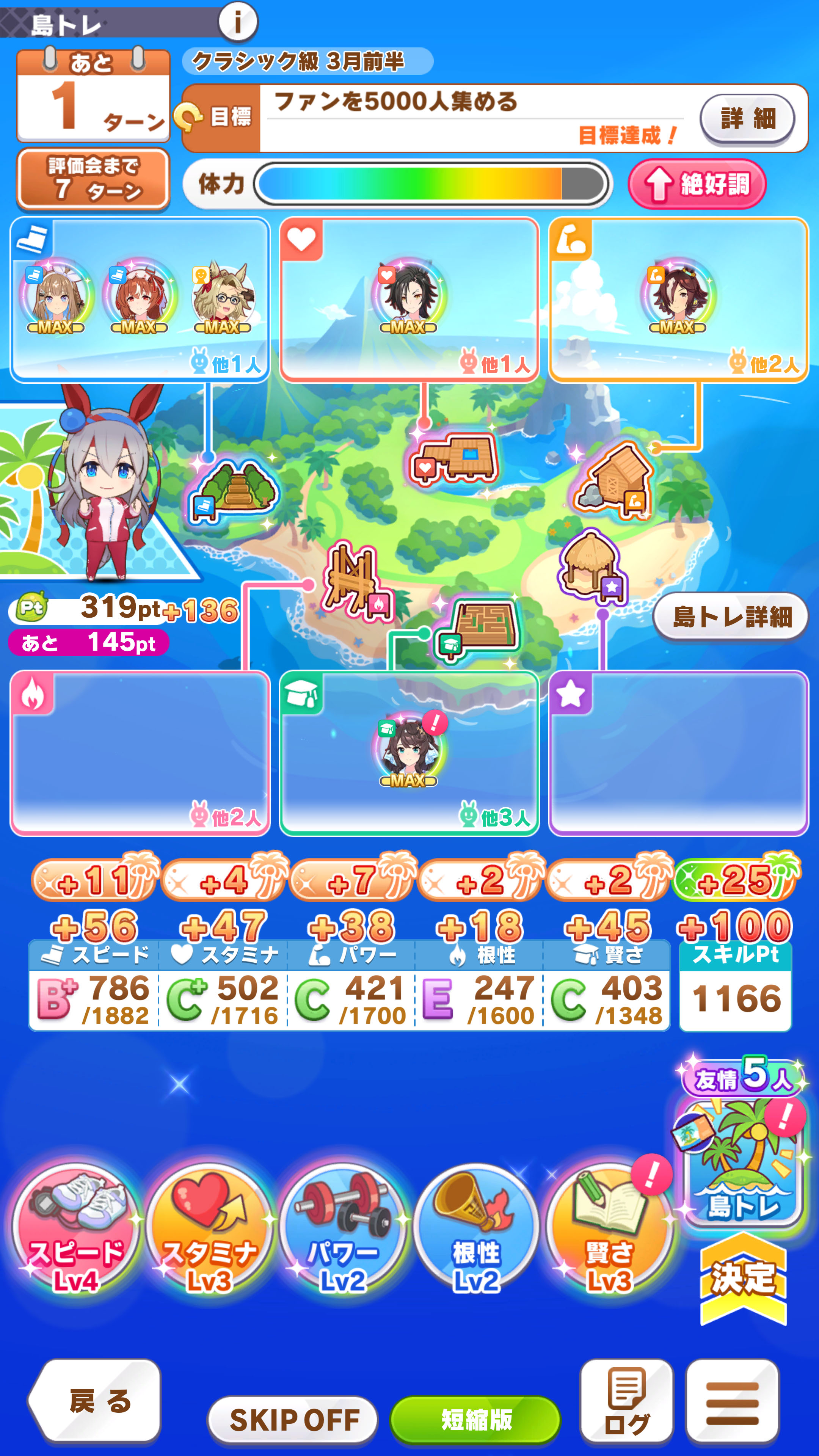
Task: Open the ログ log button
Action: pos(626,1401)
